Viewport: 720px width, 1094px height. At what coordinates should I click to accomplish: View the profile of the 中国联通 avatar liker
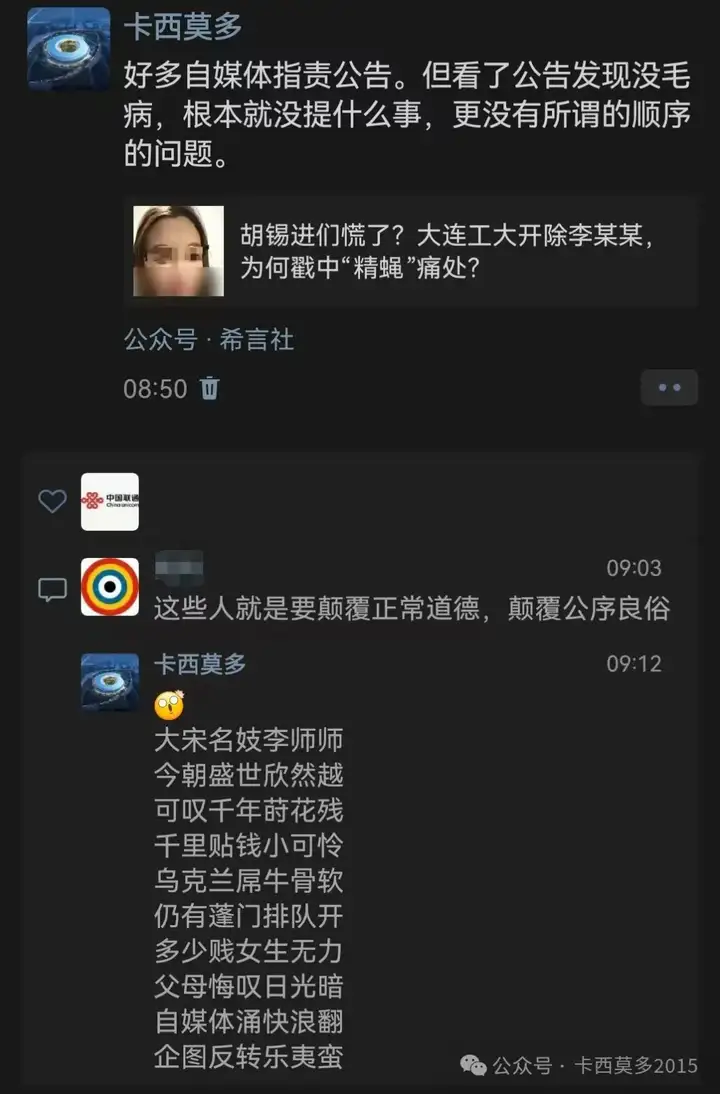pos(110,502)
